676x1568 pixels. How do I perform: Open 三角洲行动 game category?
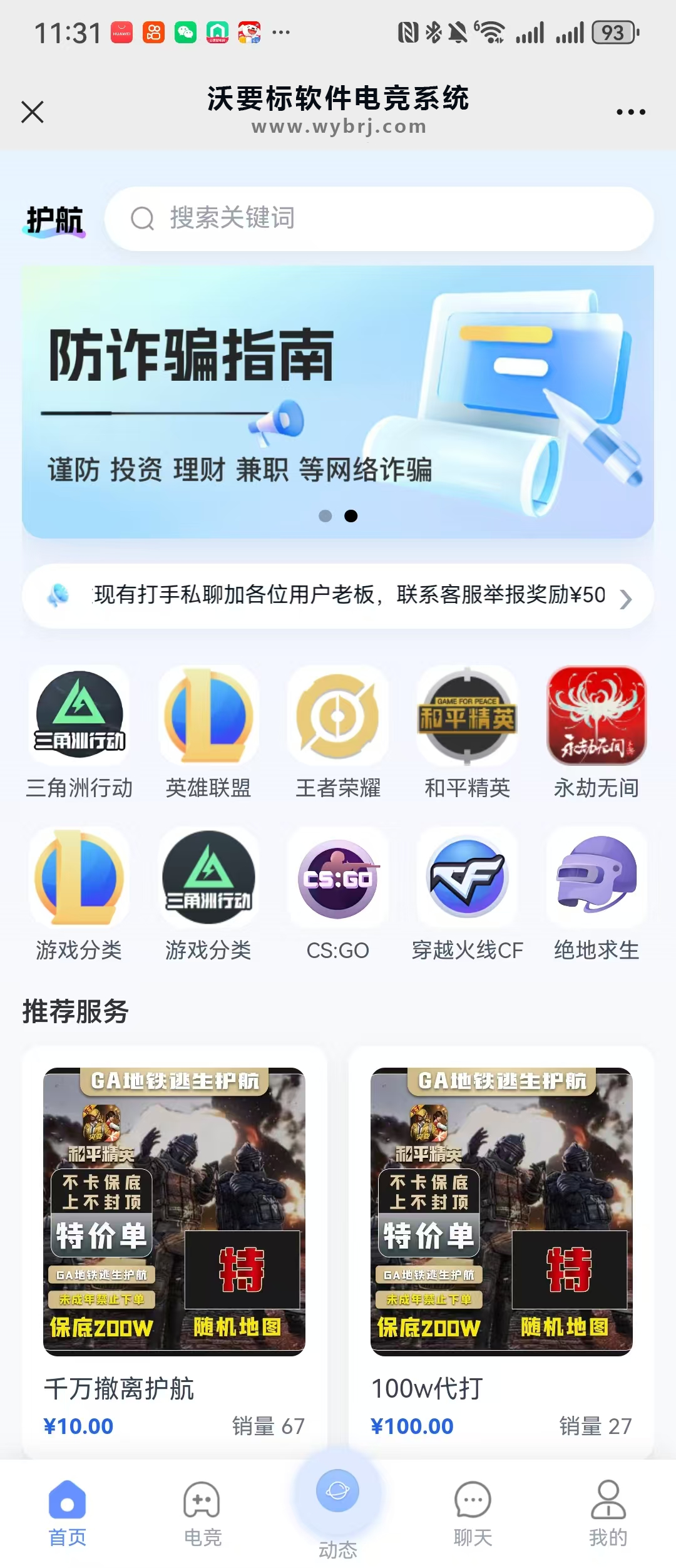point(79,733)
